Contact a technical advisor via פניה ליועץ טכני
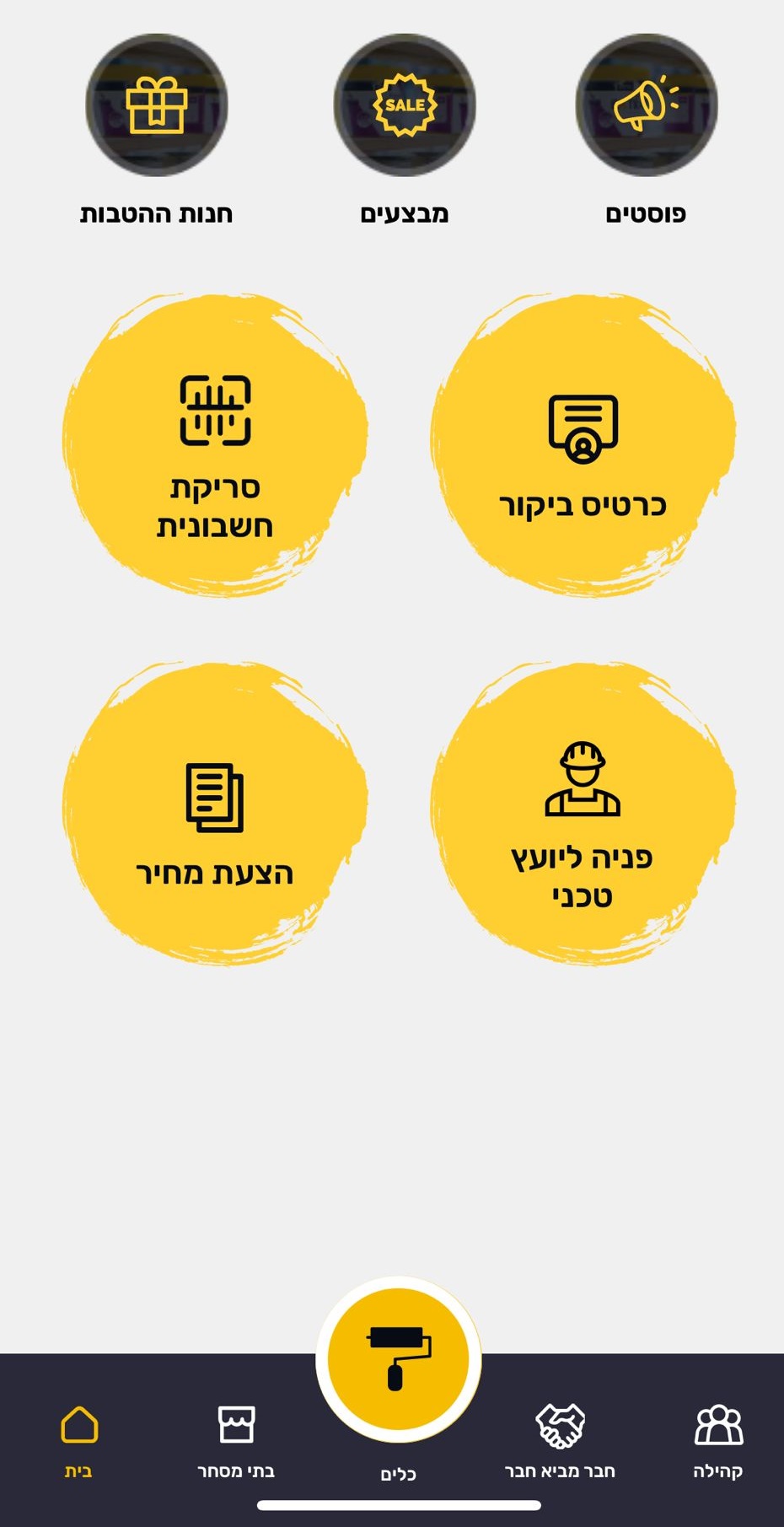784x1527 pixels. (x=583, y=813)
